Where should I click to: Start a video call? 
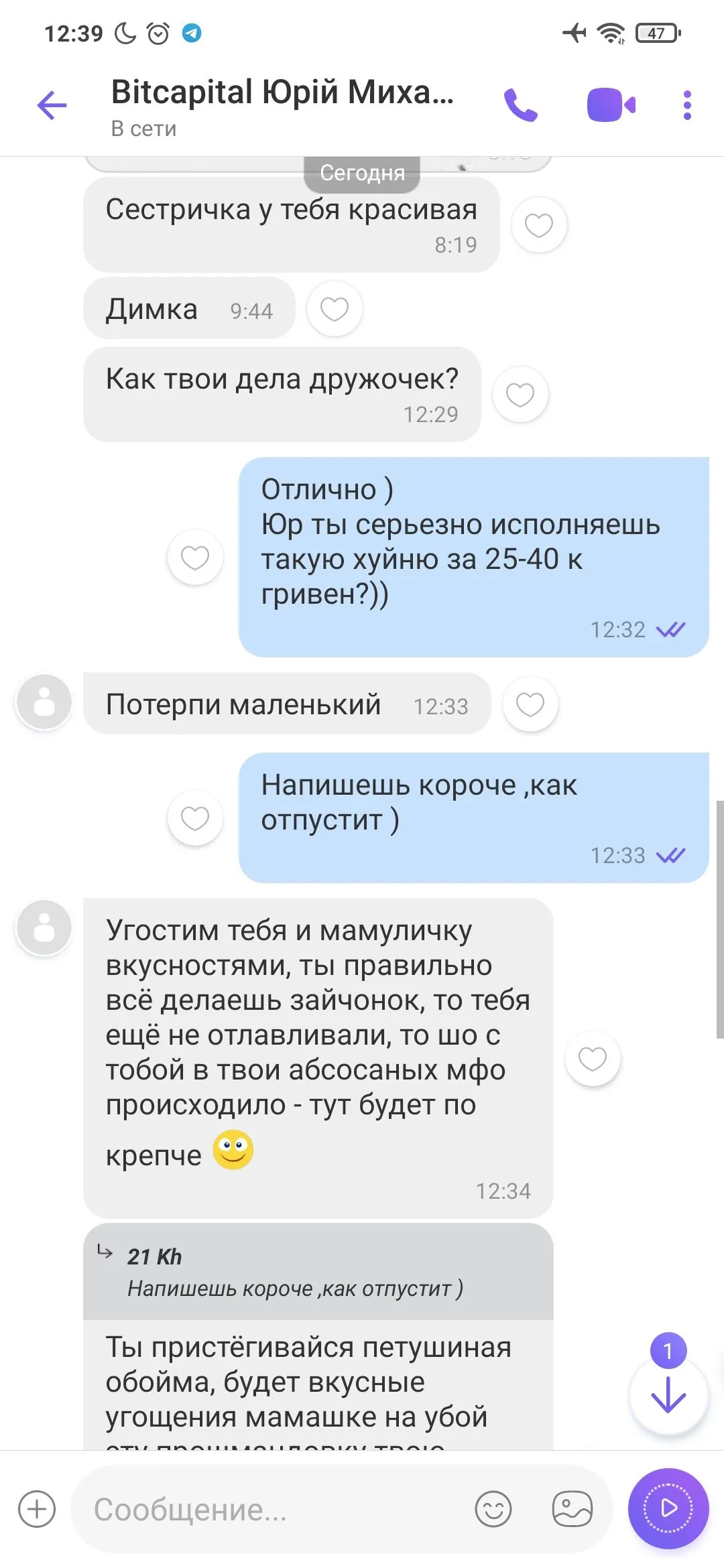(611, 105)
